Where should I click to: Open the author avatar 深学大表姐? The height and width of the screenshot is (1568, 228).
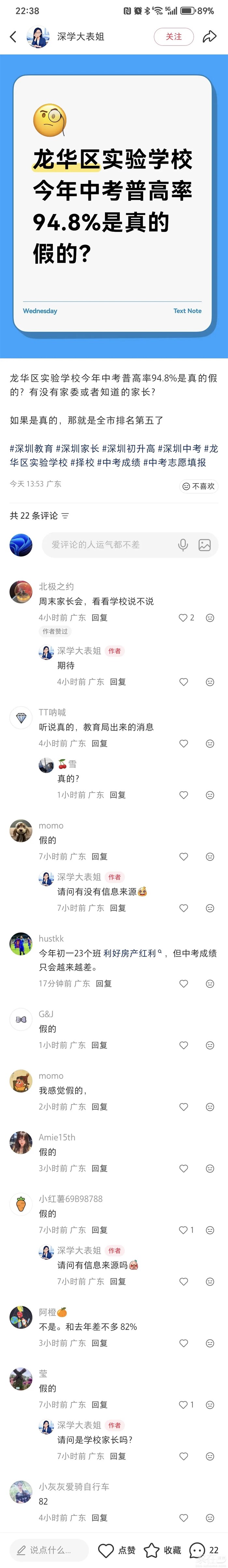click(x=38, y=36)
